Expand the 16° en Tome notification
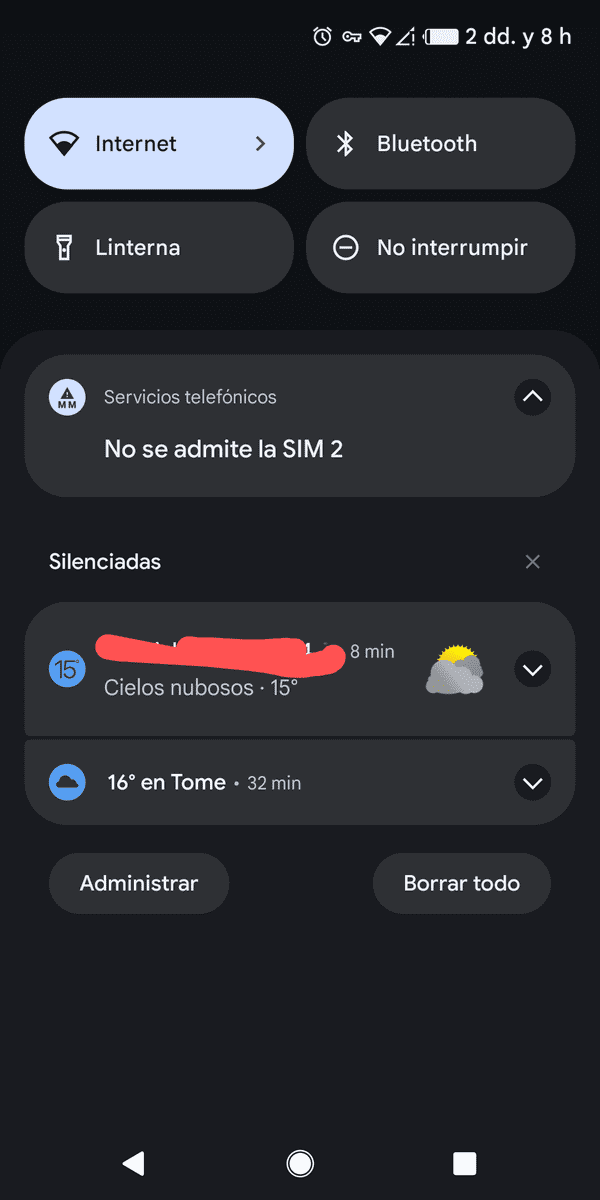Viewport: 600px width, 1200px height. [532, 782]
